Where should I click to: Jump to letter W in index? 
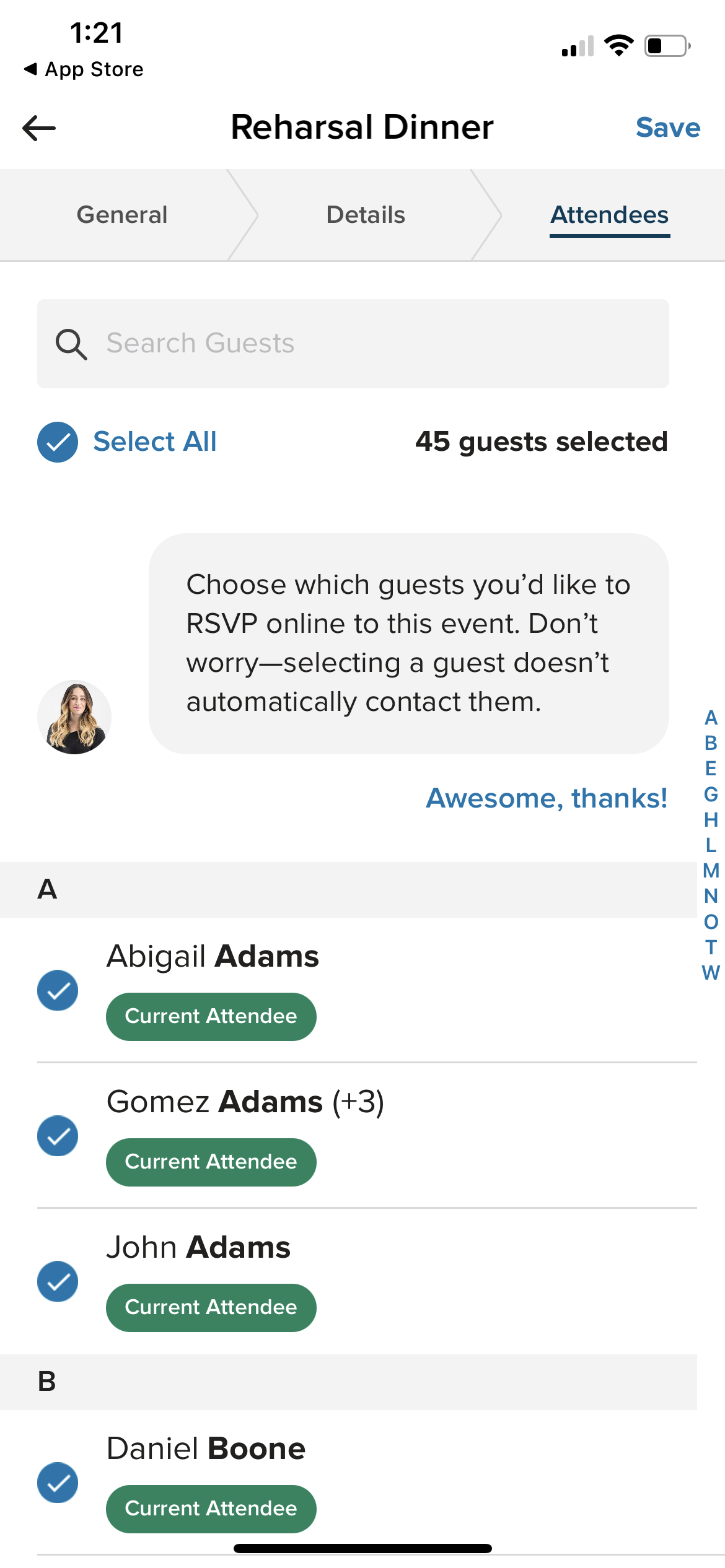pyautogui.click(x=711, y=973)
